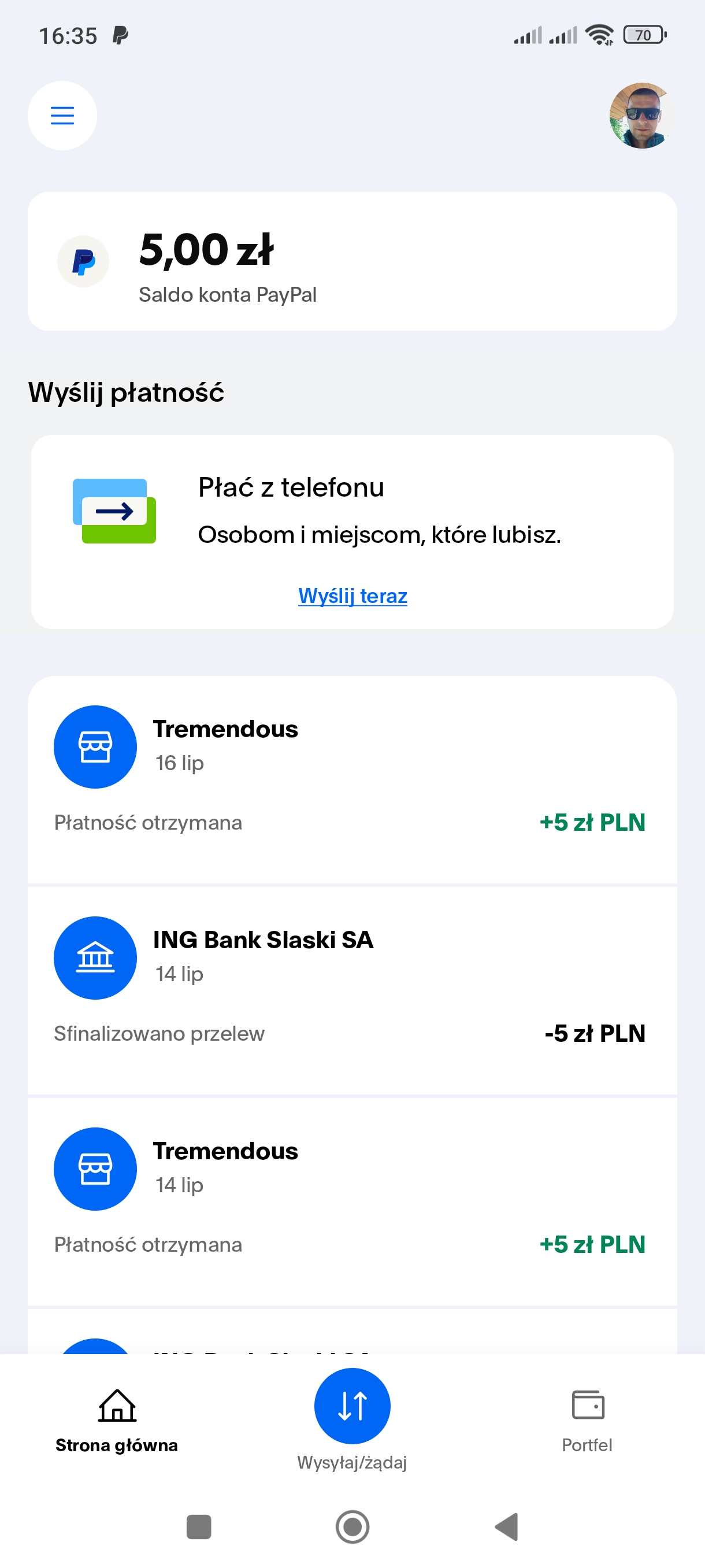705x1568 pixels.
Task: Open the Tremendous payment from 14 lip
Action: (352, 1201)
